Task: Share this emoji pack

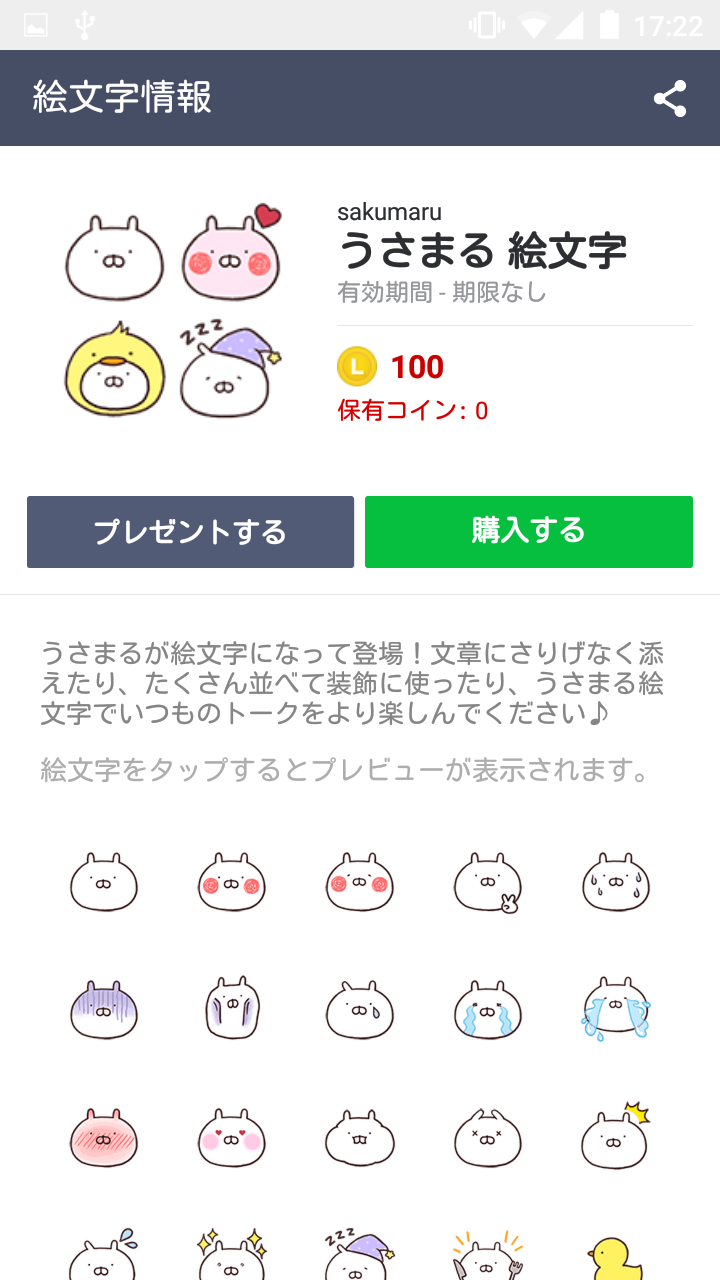Action: 669,99
